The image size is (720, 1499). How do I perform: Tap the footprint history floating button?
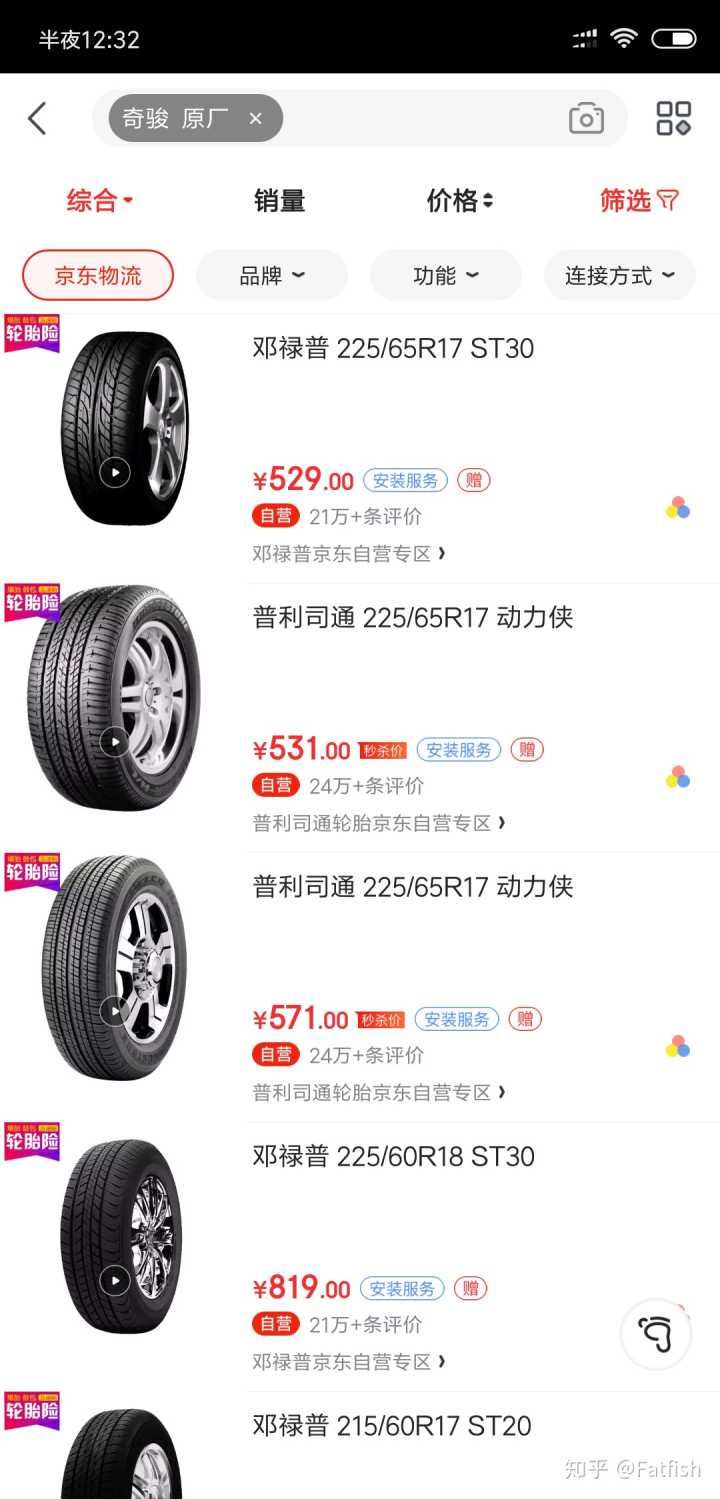tap(656, 1334)
